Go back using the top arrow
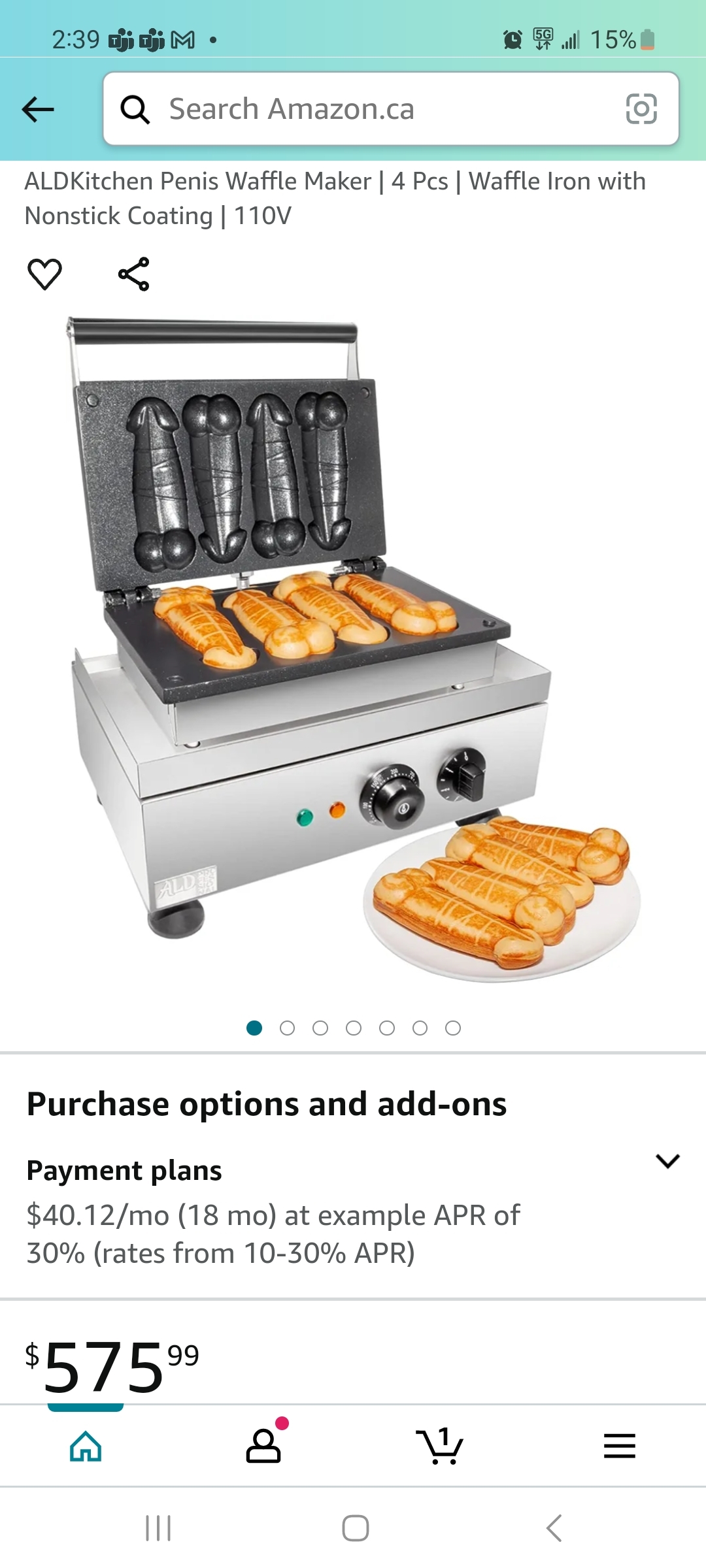Image resolution: width=706 pixels, height=1568 pixels. (x=38, y=109)
